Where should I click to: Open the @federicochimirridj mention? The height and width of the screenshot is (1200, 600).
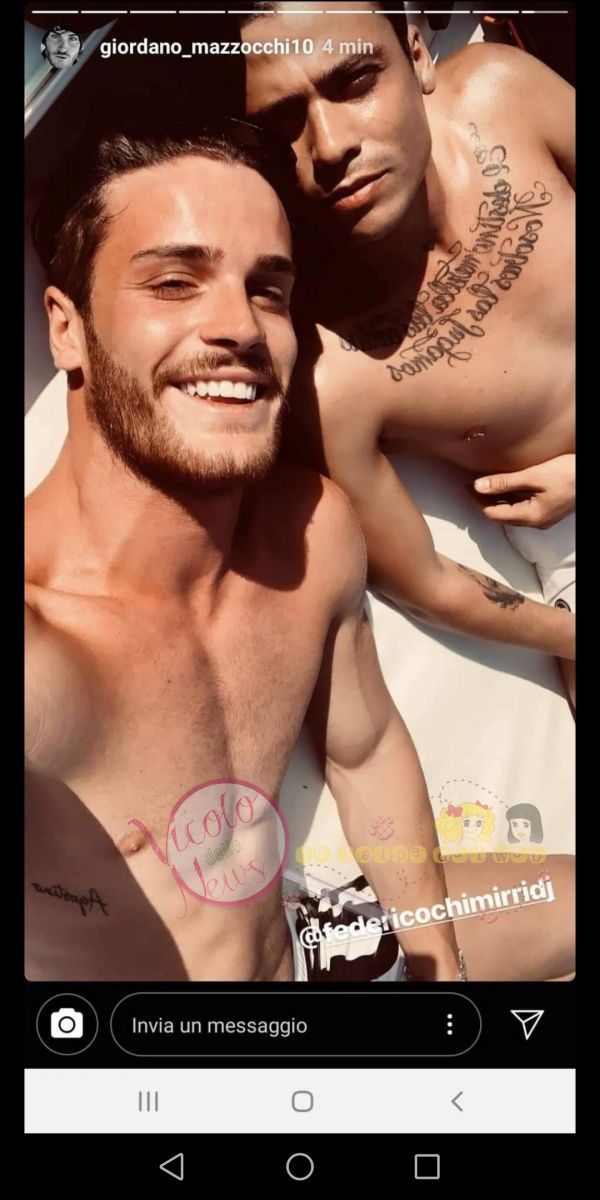point(426,913)
